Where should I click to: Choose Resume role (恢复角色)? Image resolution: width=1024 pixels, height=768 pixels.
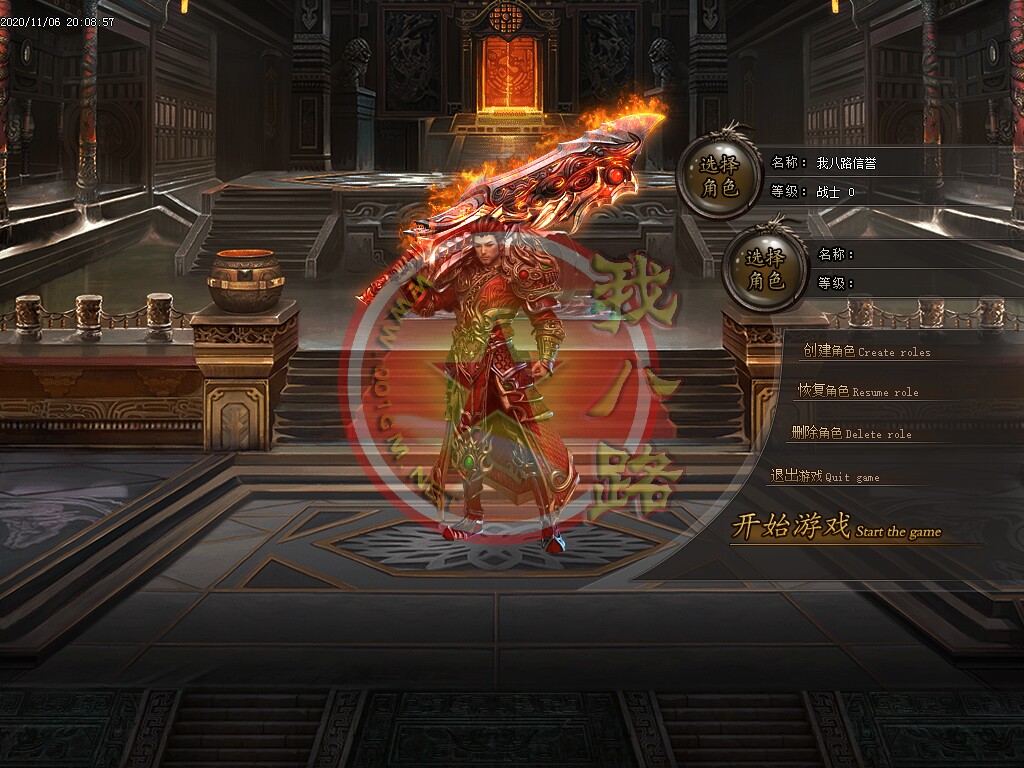coord(857,391)
